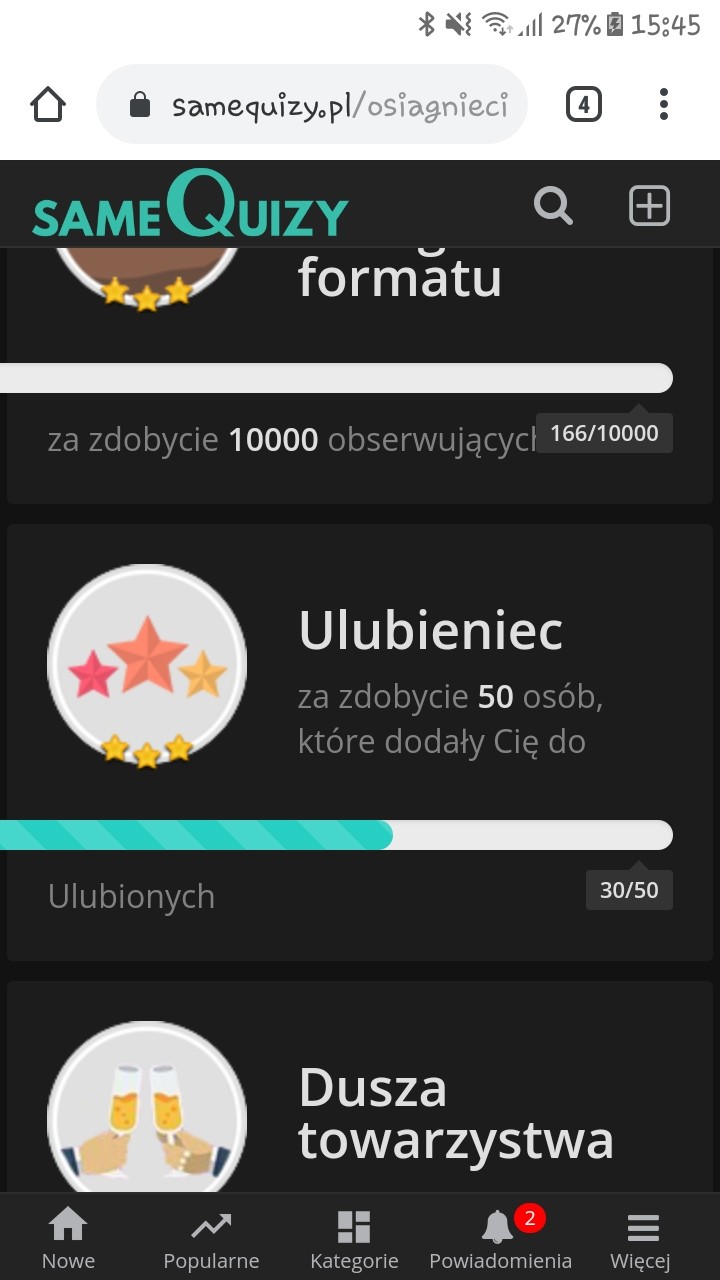This screenshot has height=1280, width=720.
Task: Tap the SameQuizy logo
Action: pyautogui.click(x=190, y=207)
